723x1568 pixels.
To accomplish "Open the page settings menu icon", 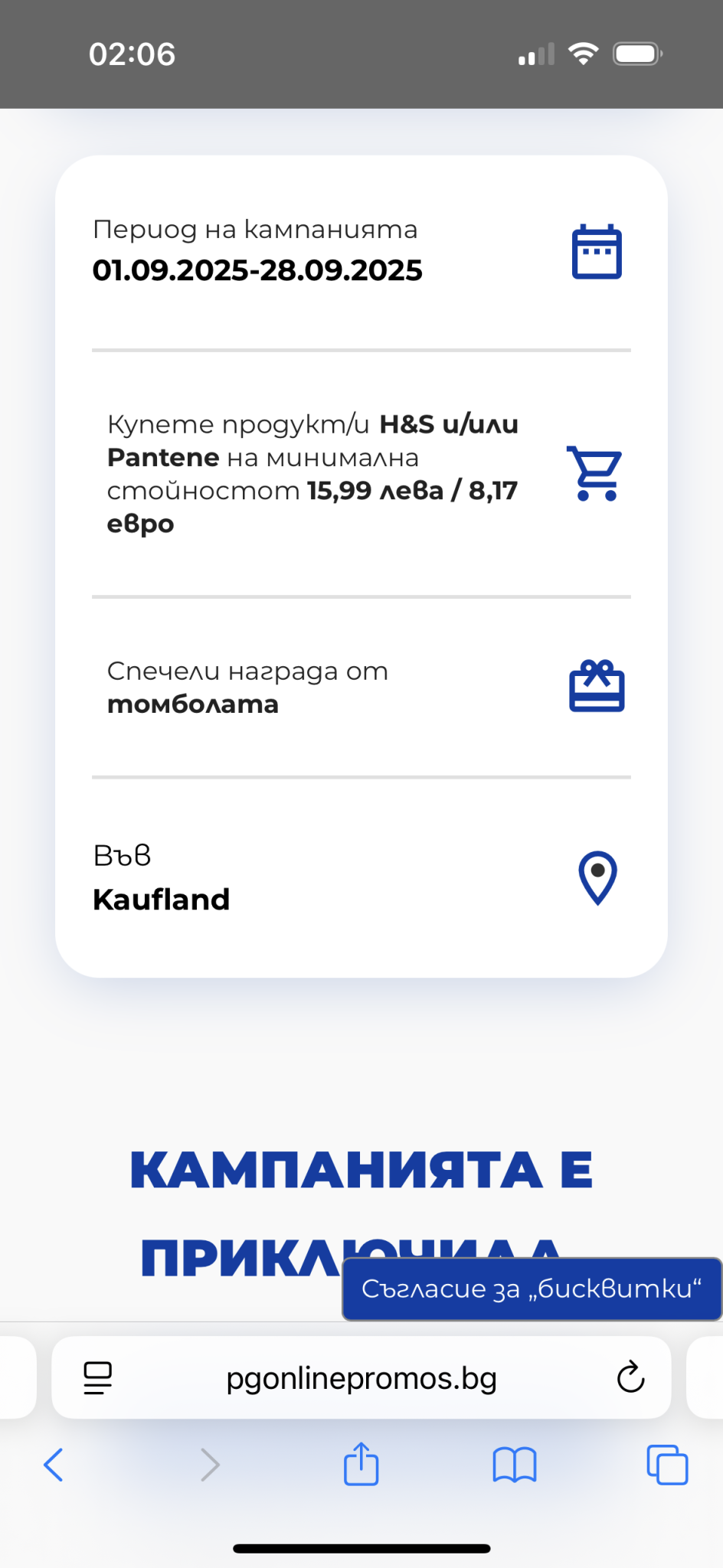I will (x=97, y=1378).
